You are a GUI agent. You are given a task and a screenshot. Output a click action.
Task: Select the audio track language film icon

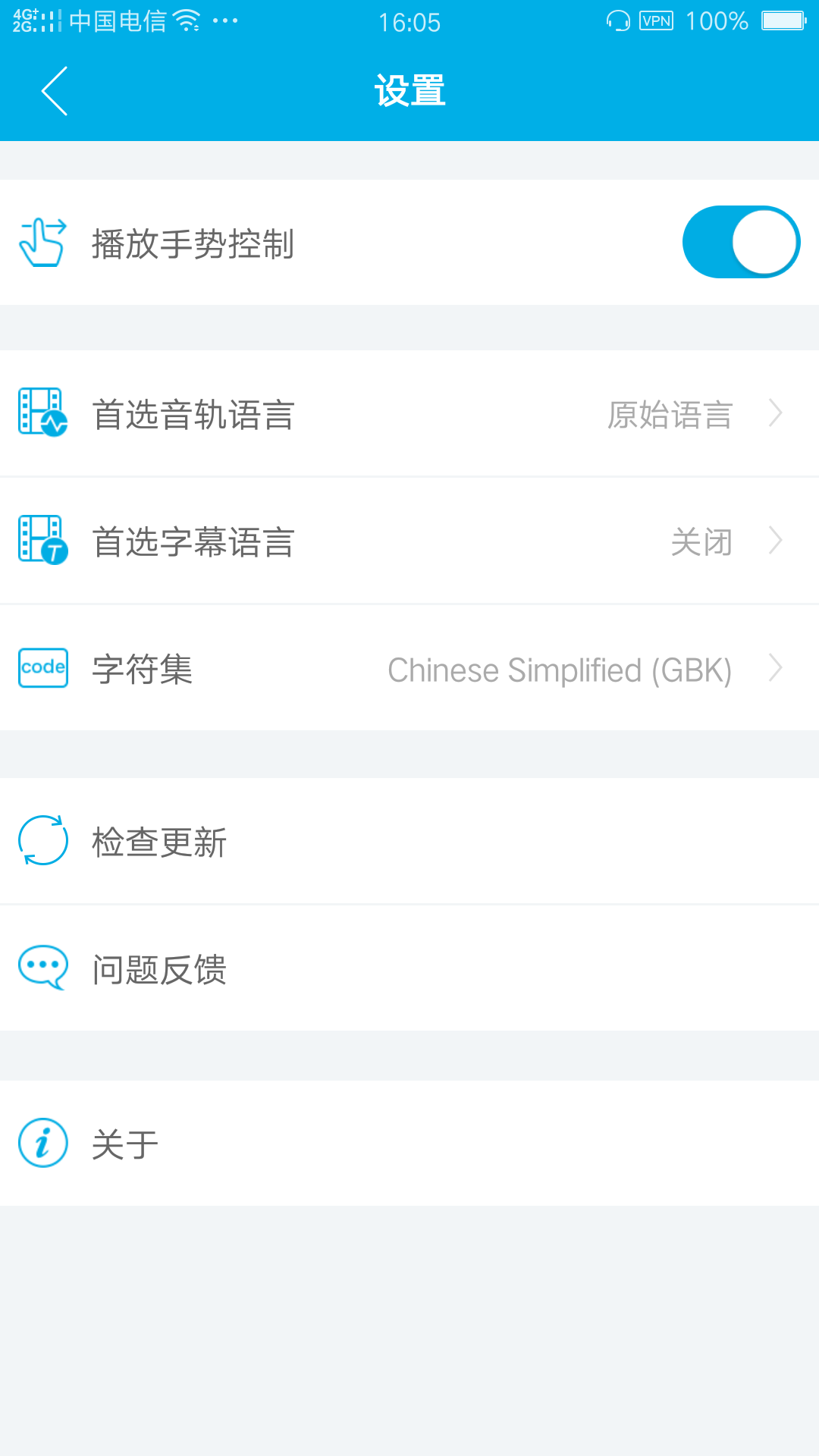[43, 413]
